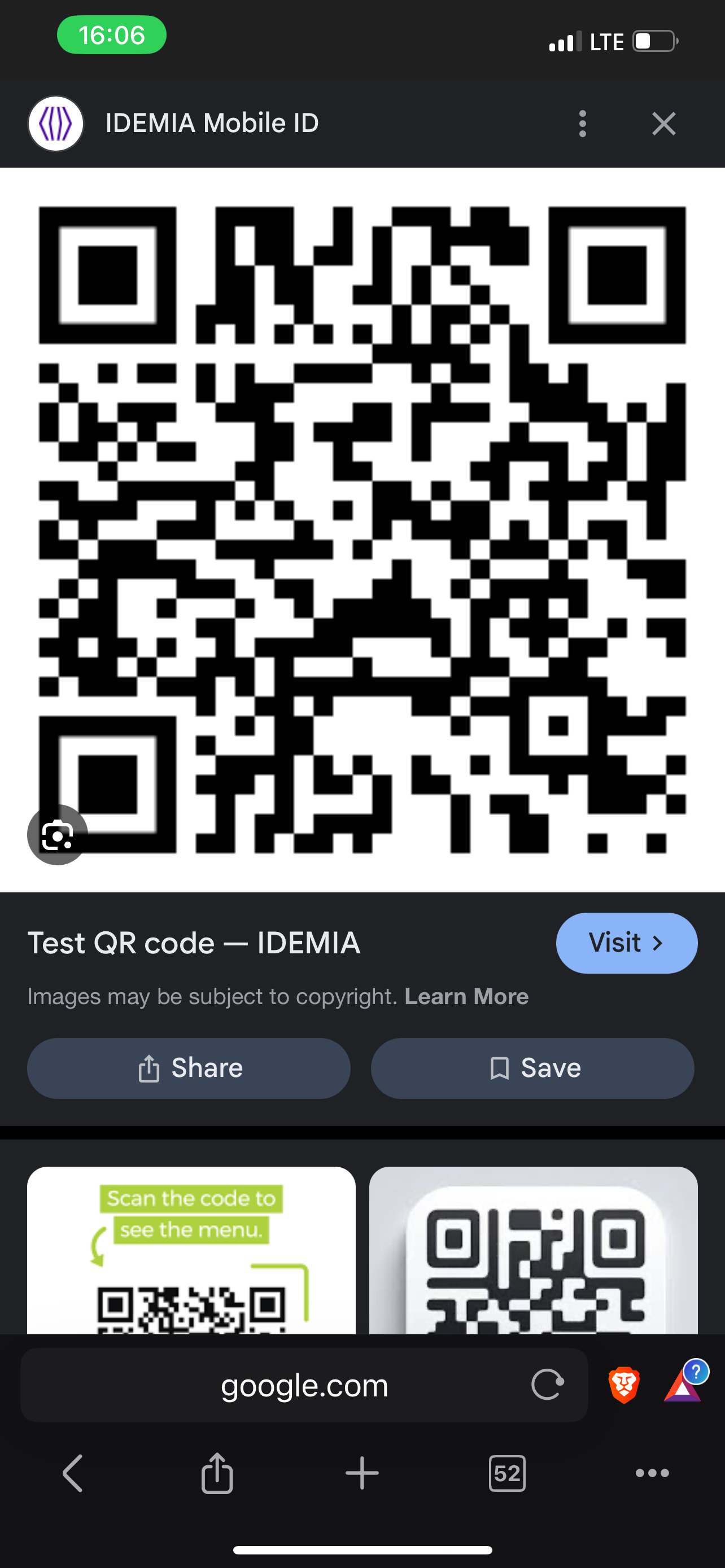Visit the IDEMIA page
The image size is (725, 1568).
point(626,943)
